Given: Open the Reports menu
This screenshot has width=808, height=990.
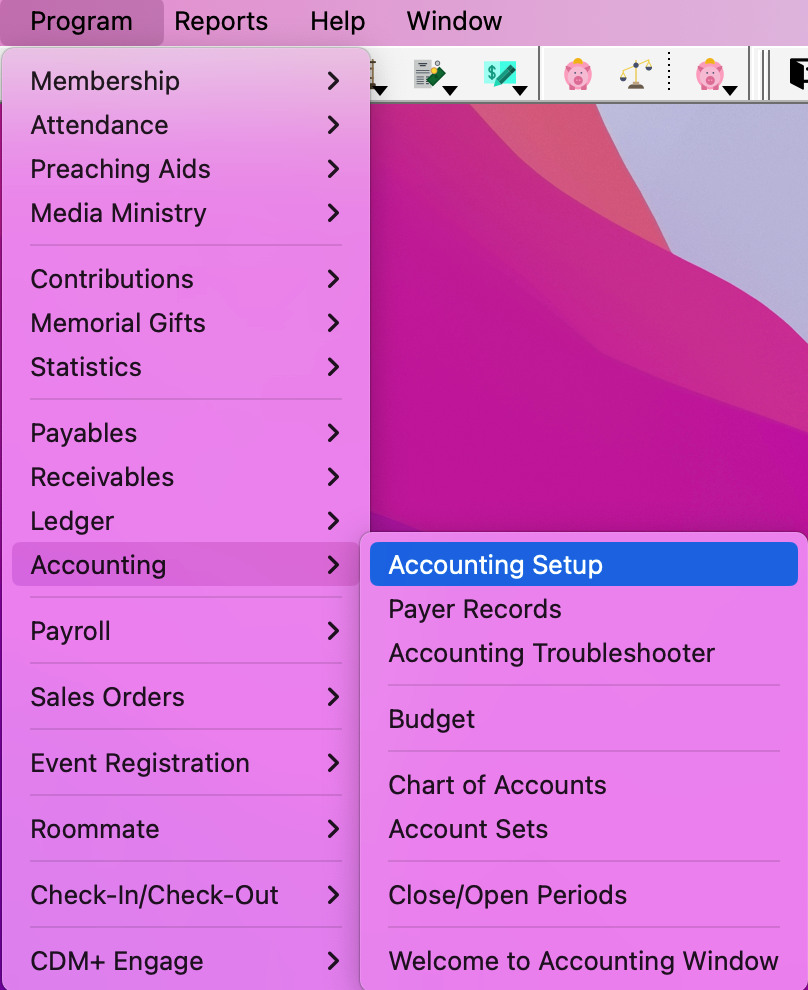Looking at the screenshot, I should pyautogui.click(x=221, y=21).
